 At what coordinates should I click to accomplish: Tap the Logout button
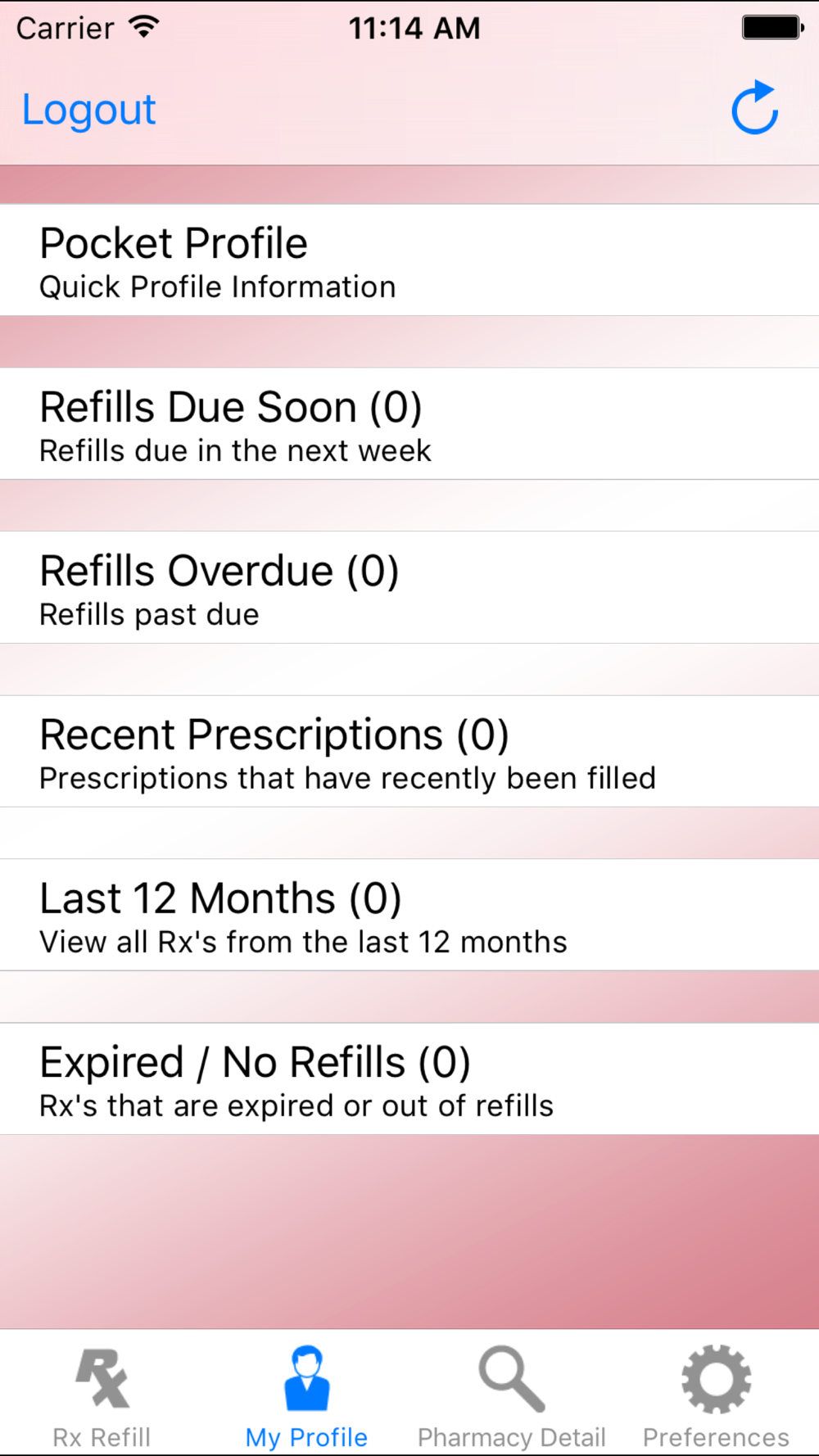tap(88, 110)
